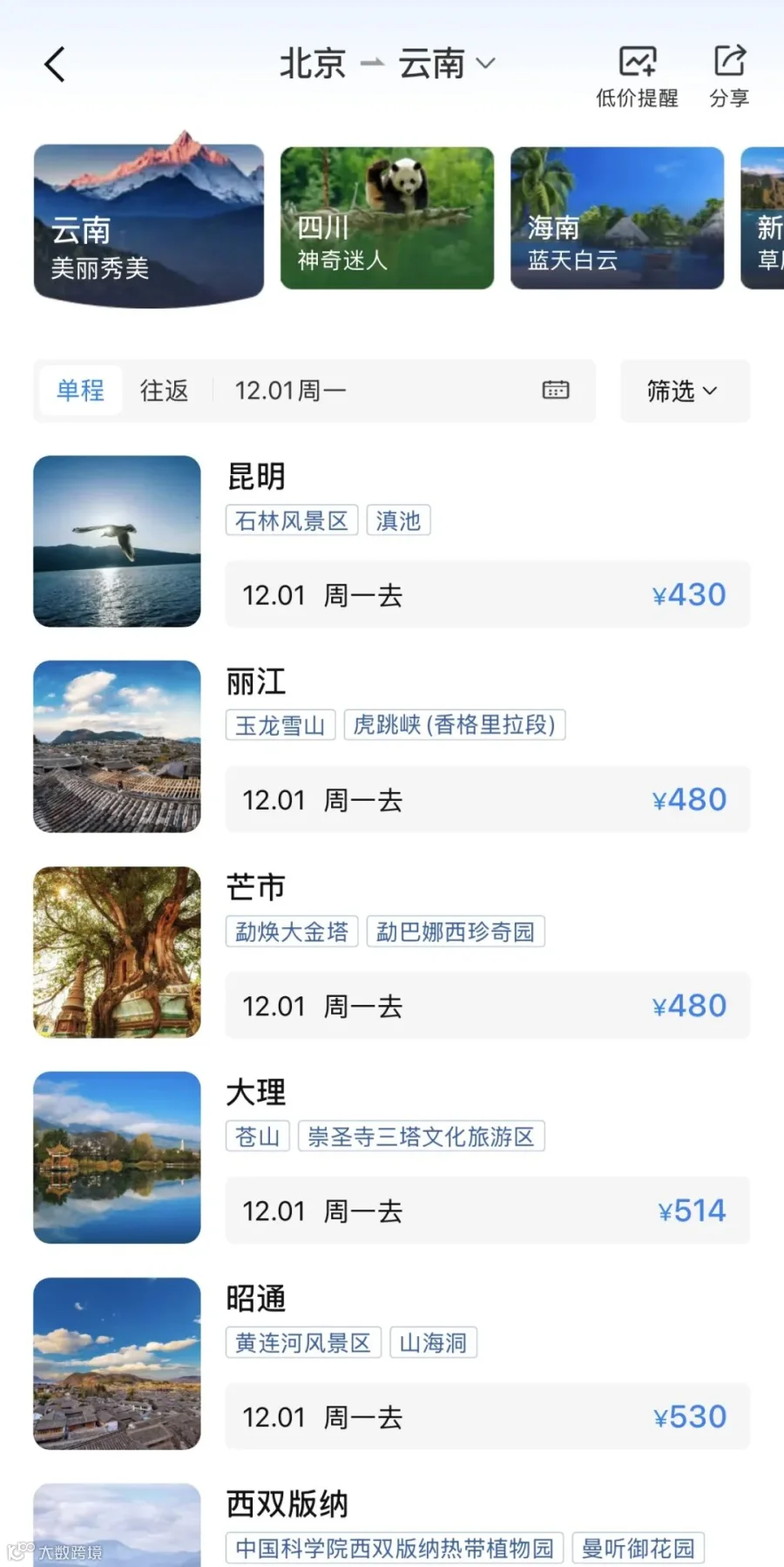784x1567 pixels.
Task: Open the 丽江 ¥480 flight on 12.01
Action: [487, 800]
